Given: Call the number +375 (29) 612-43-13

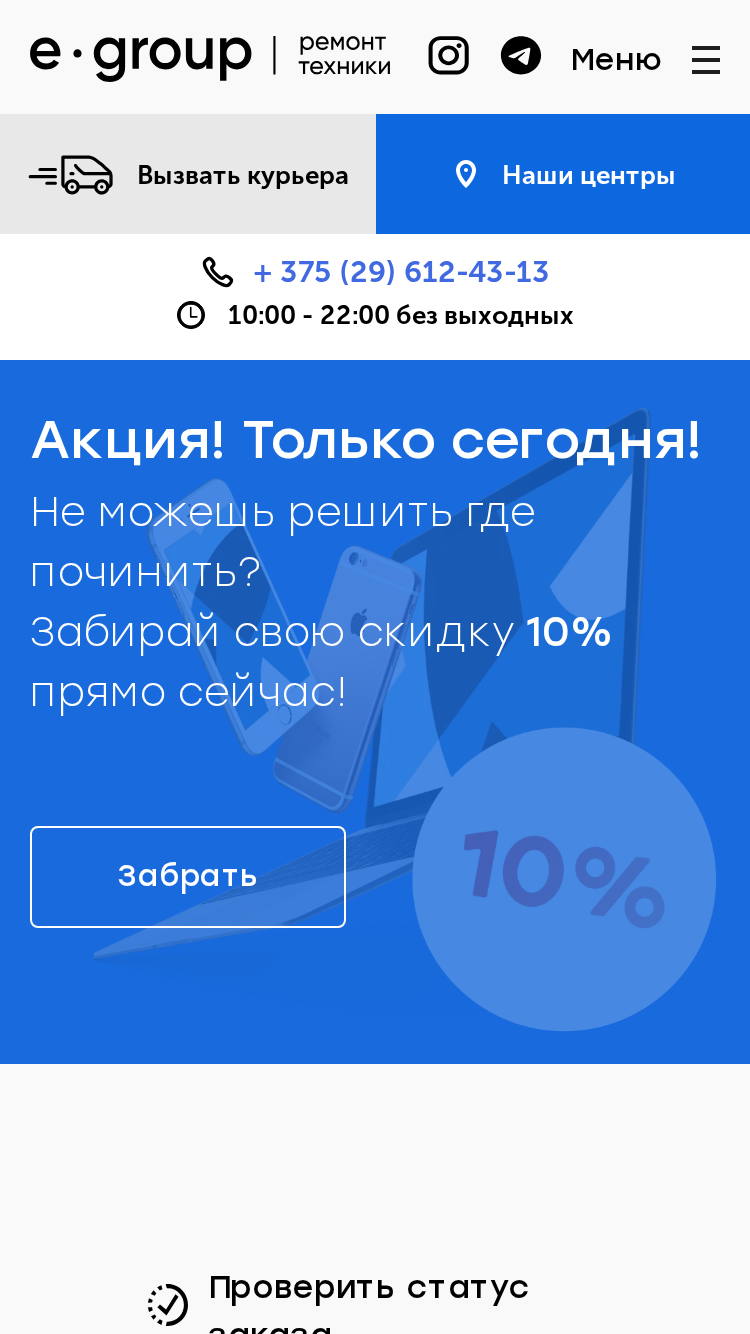Looking at the screenshot, I should pos(401,272).
